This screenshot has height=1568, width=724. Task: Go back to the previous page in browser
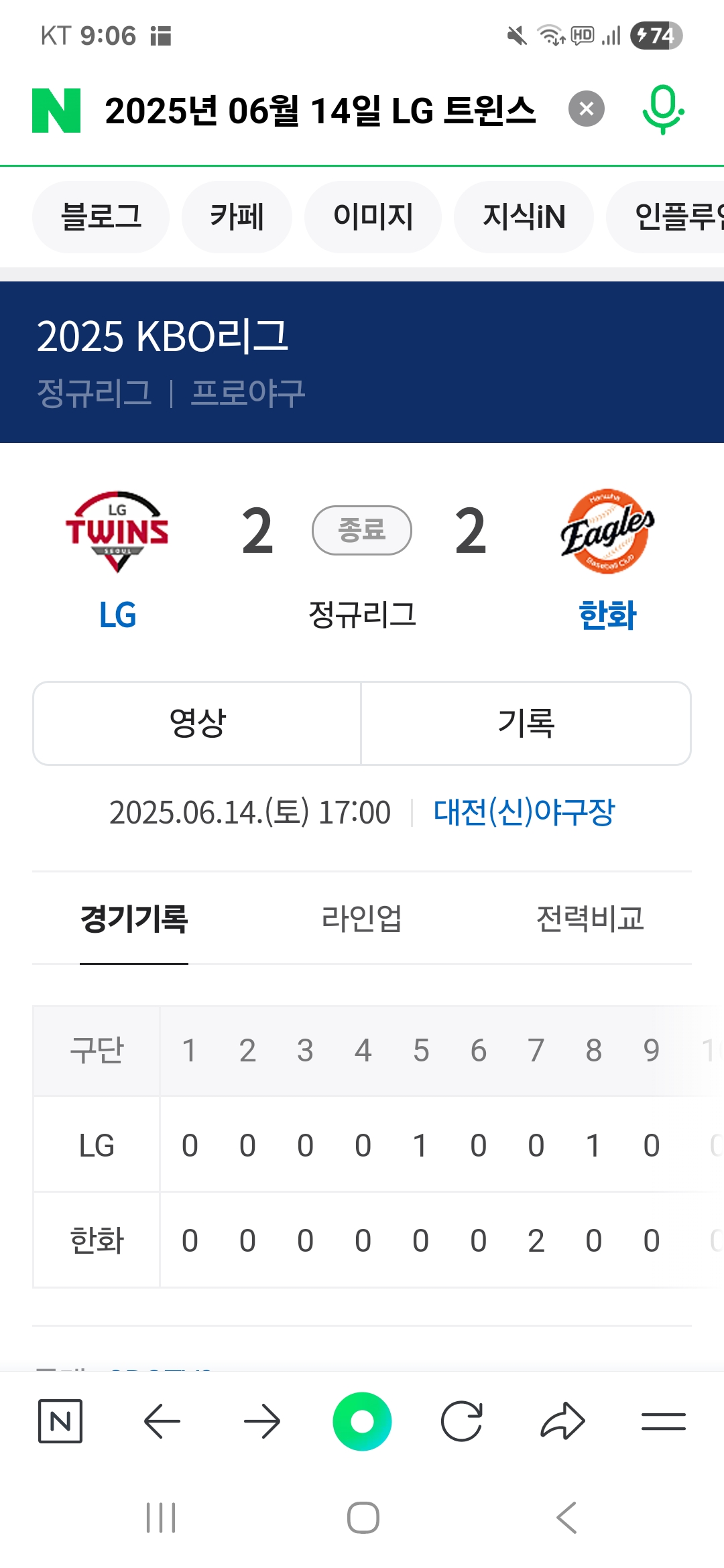pyautogui.click(x=162, y=1421)
